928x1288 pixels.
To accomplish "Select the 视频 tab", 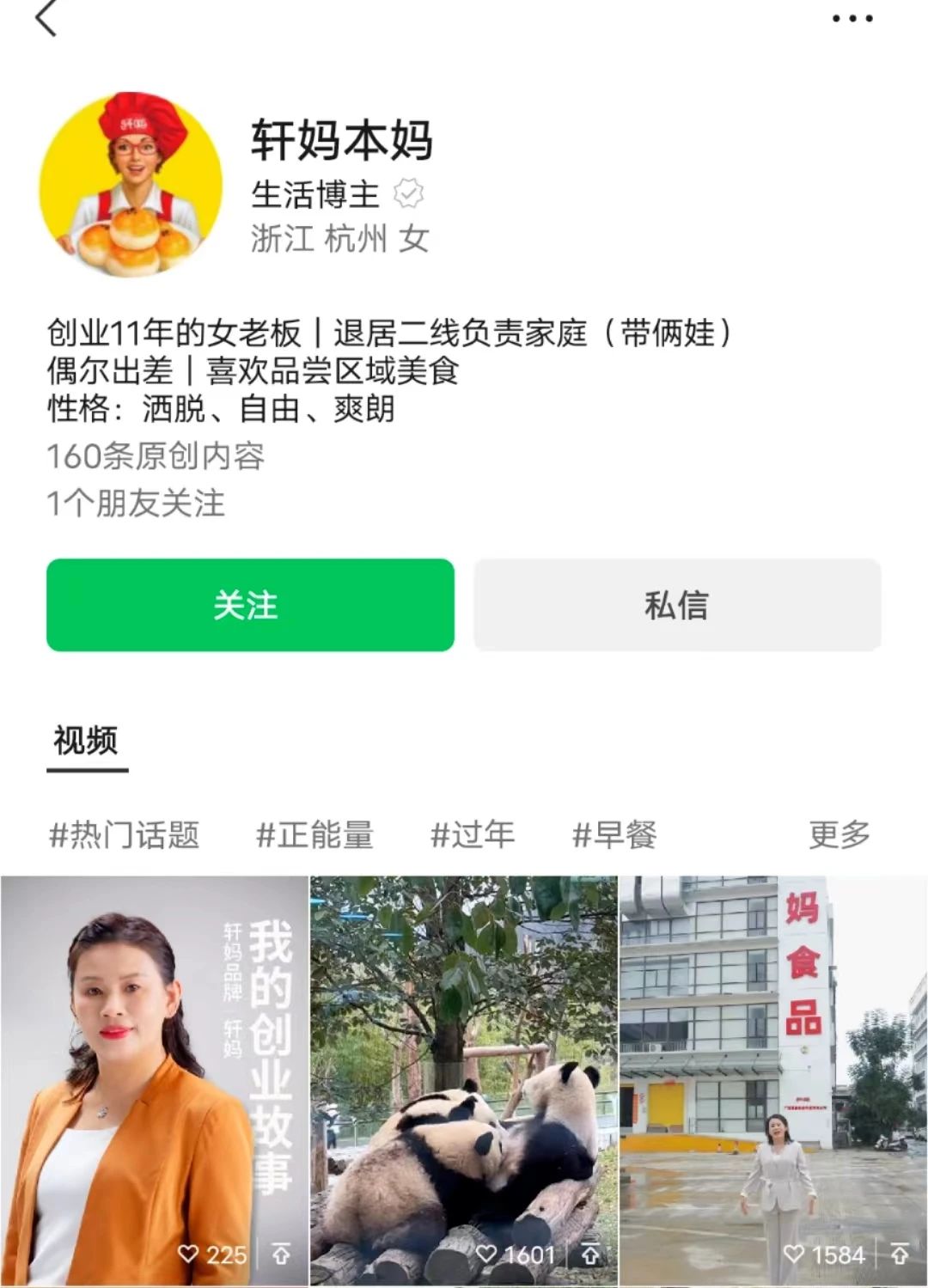I will (x=86, y=741).
